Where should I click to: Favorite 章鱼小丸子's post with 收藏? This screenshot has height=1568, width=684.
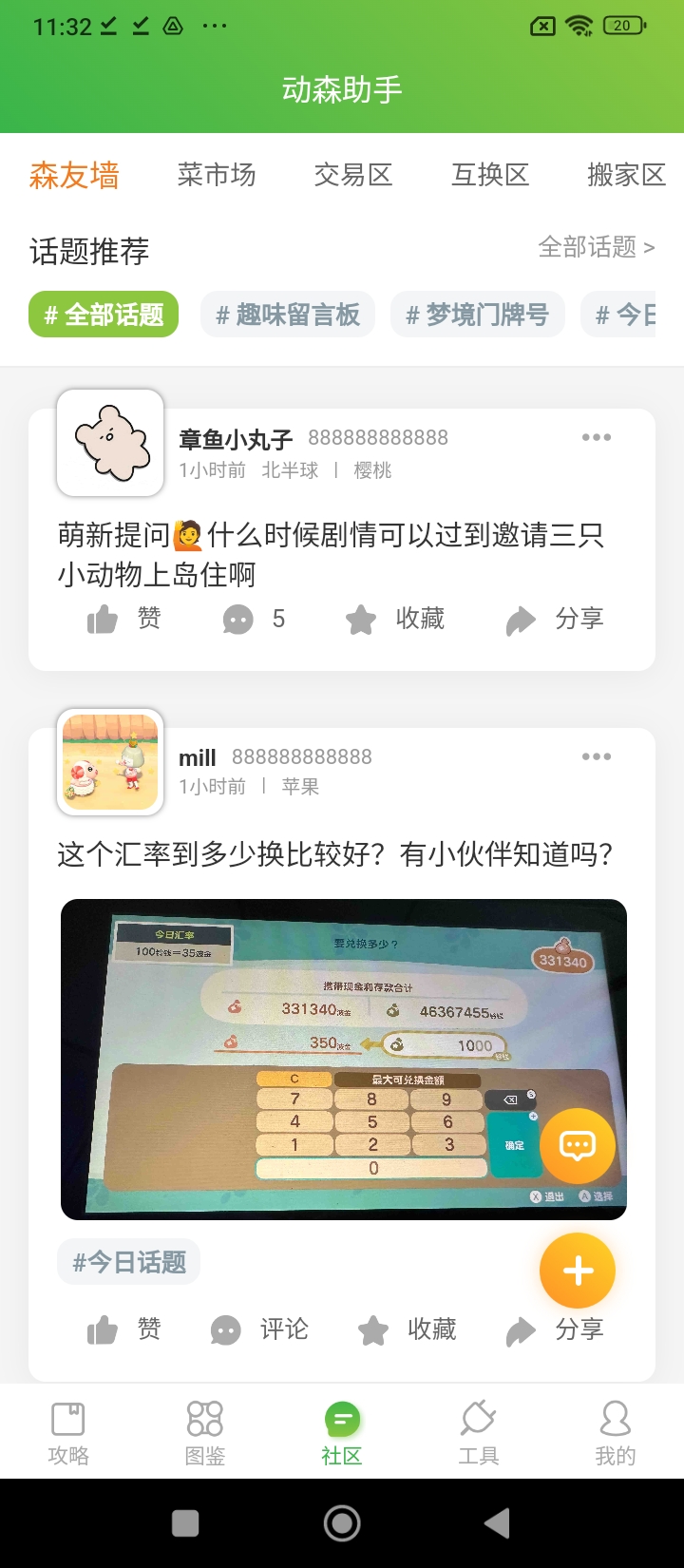click(395, 620)
